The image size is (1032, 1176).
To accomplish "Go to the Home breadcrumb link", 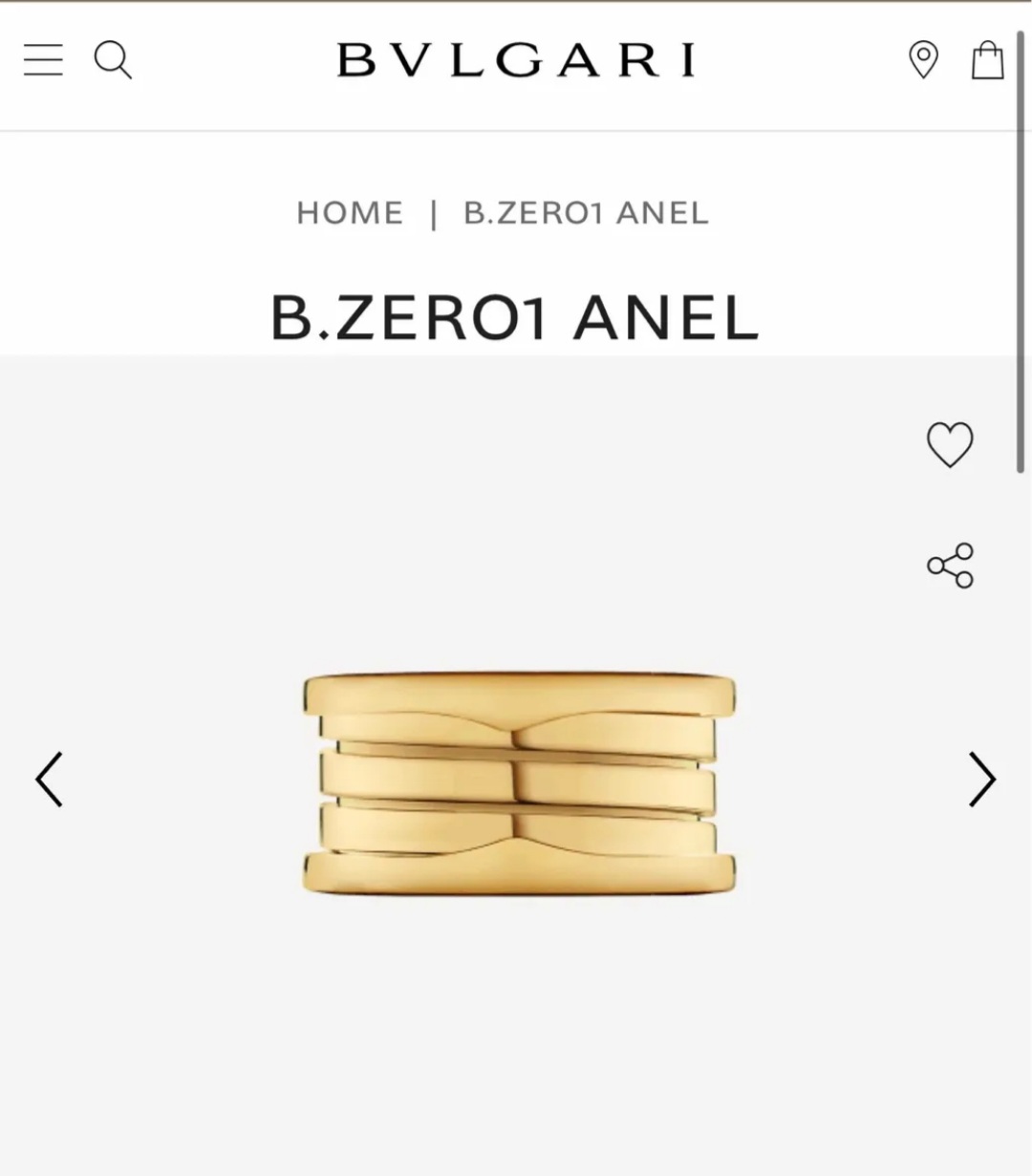I will [350, 213].
